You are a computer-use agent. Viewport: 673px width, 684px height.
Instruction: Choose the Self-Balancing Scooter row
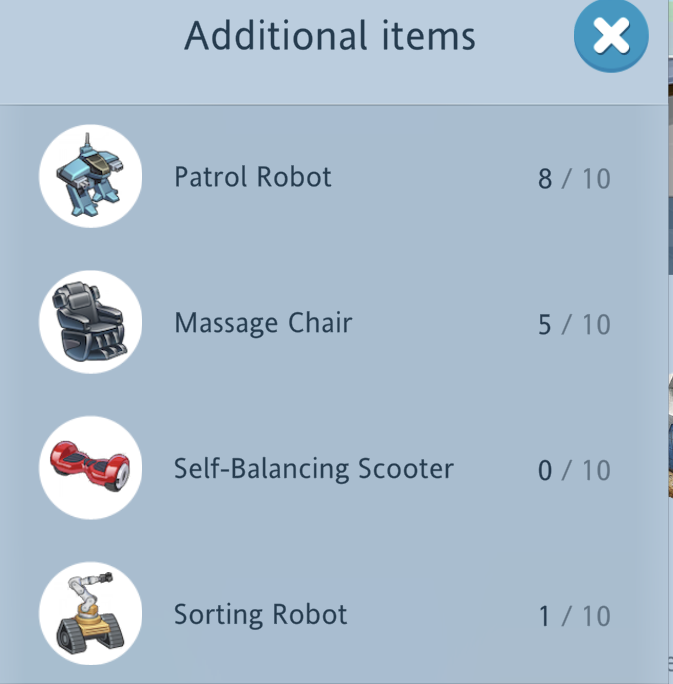(x=313, y=469)
